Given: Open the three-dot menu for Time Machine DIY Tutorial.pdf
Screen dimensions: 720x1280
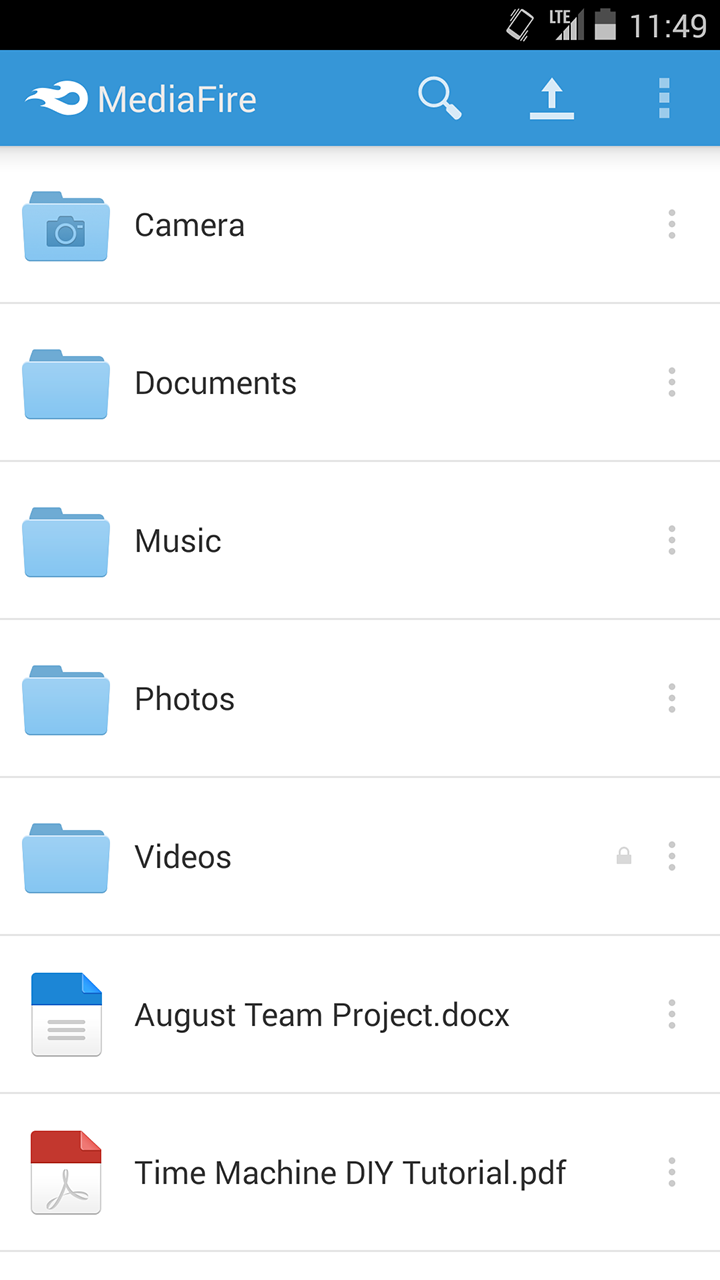Looking at the screenshot, I should tap(671, 1172).
